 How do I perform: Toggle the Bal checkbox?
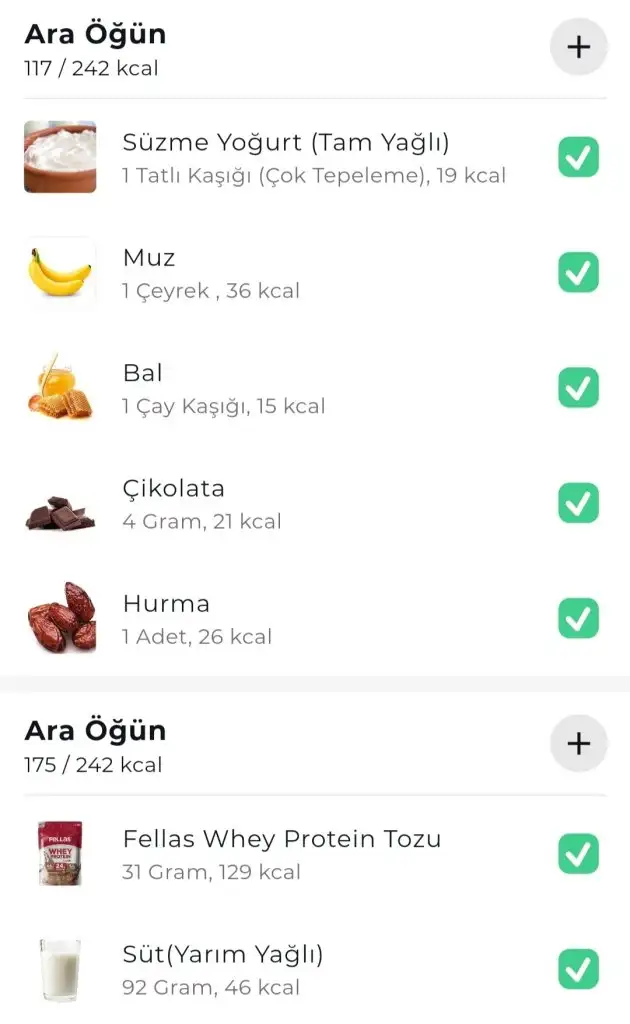578,388
